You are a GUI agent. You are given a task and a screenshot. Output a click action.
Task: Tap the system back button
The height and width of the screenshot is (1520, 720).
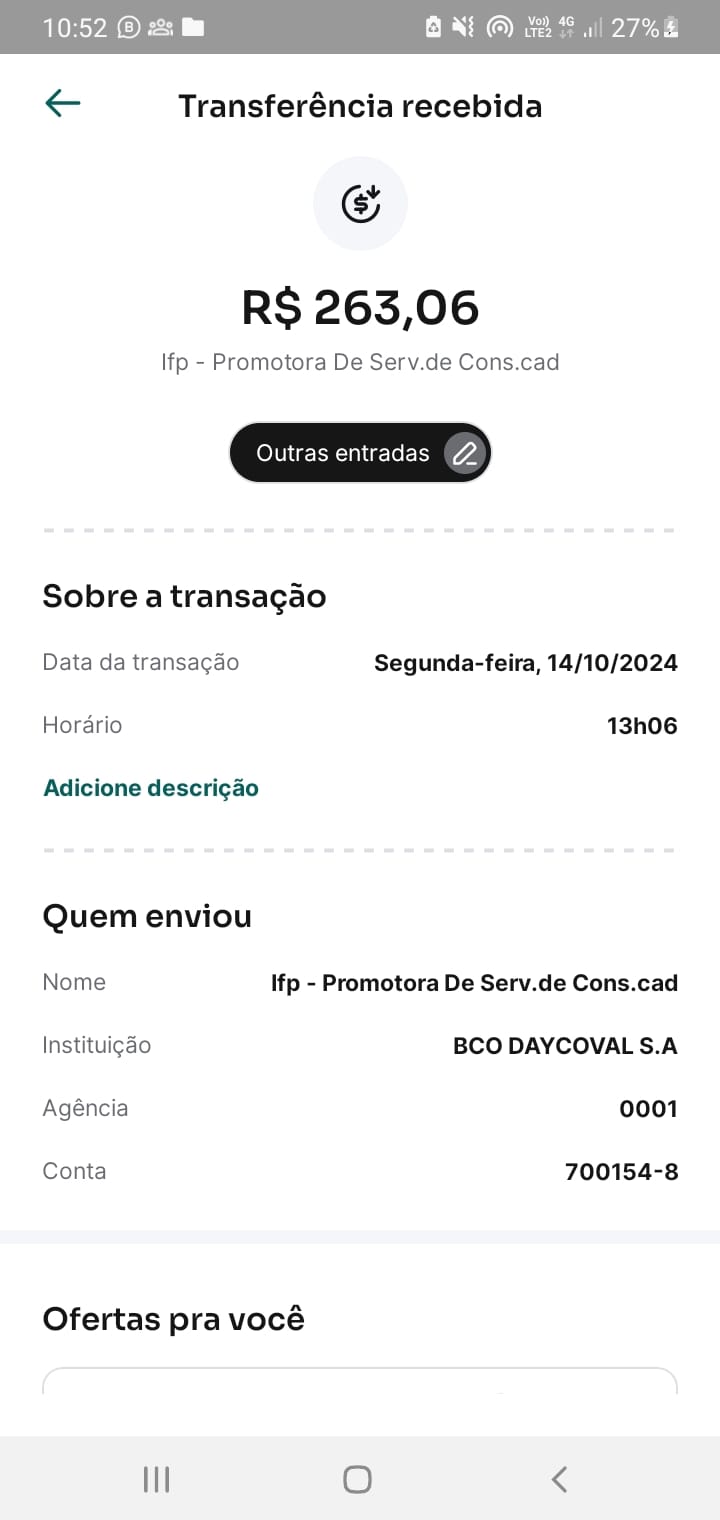pyautogui.click(x=560, y=1479)
